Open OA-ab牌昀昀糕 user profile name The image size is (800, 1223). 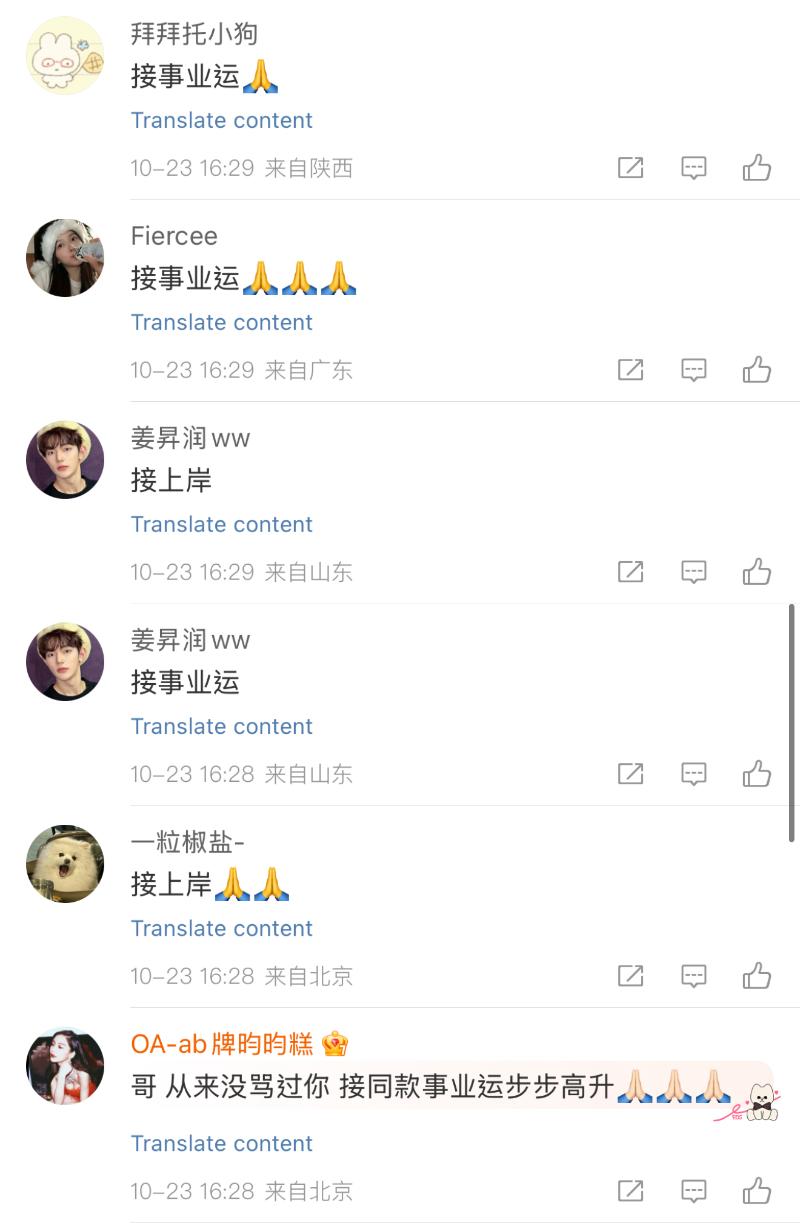coord(222,1045)
